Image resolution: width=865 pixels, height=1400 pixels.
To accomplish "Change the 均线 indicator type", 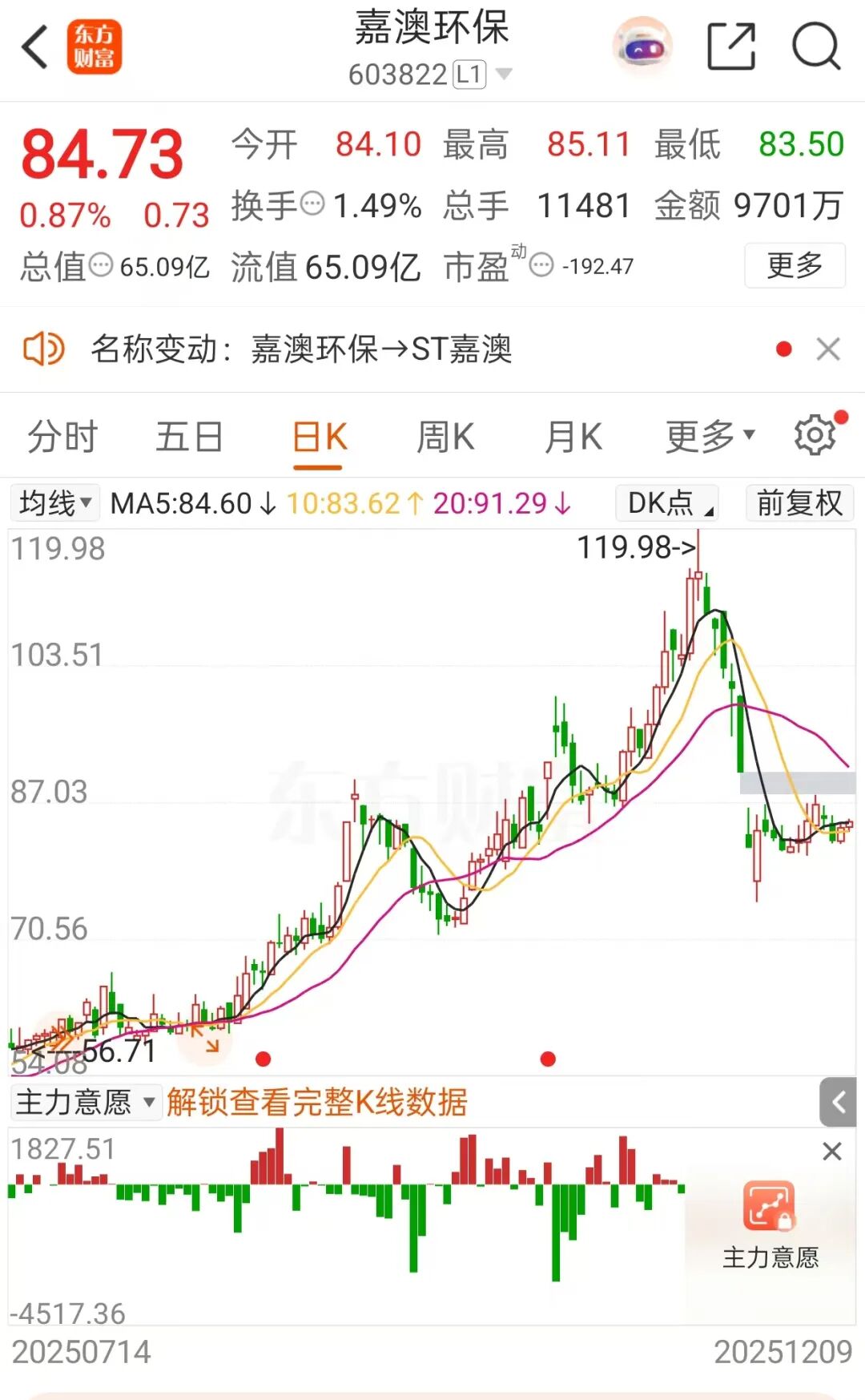I will pos(54,503).
